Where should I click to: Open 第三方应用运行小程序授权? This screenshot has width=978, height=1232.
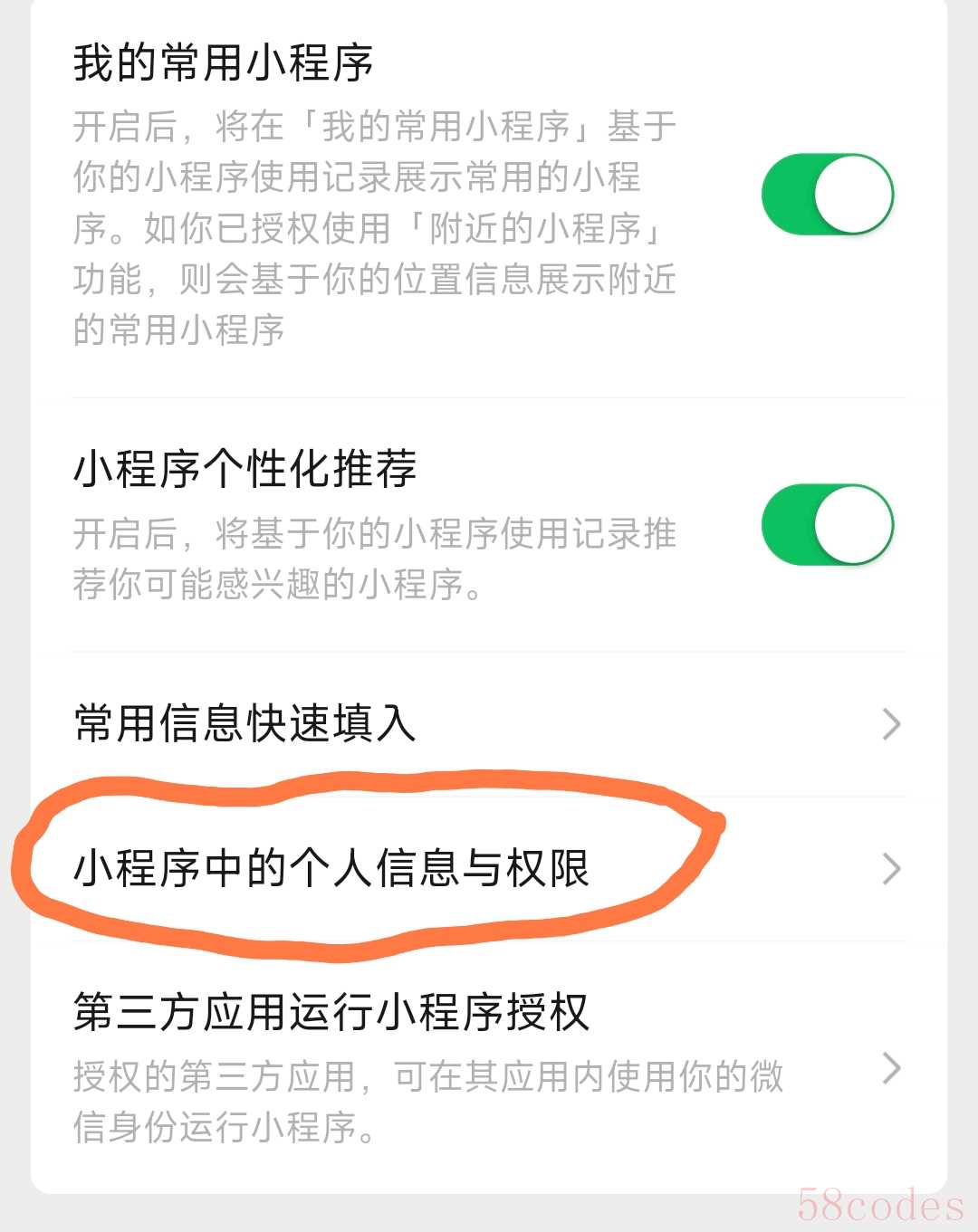point(489,1068)
